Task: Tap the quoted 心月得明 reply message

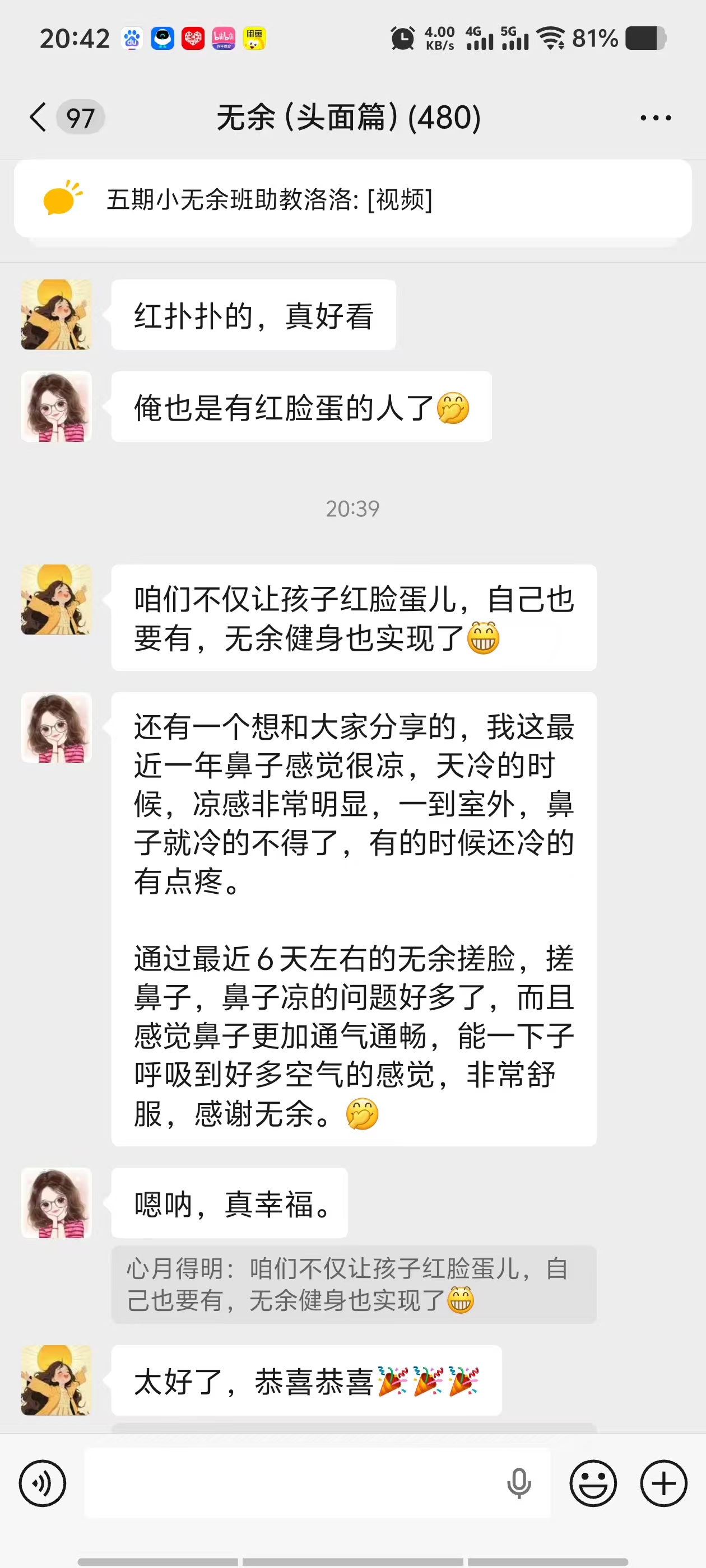Action: click(x=354, y=1284)
